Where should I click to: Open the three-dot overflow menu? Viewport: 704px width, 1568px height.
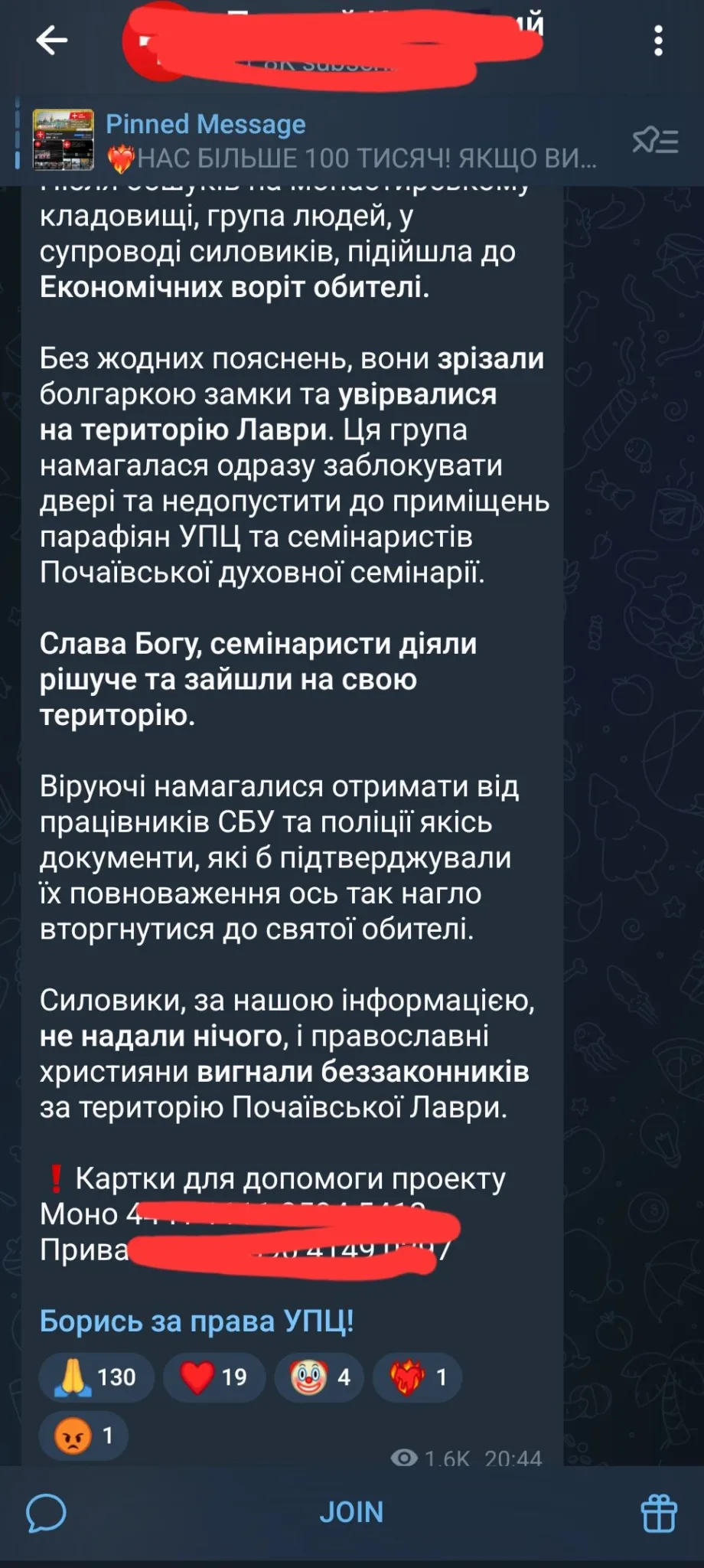tap(658, 41)
